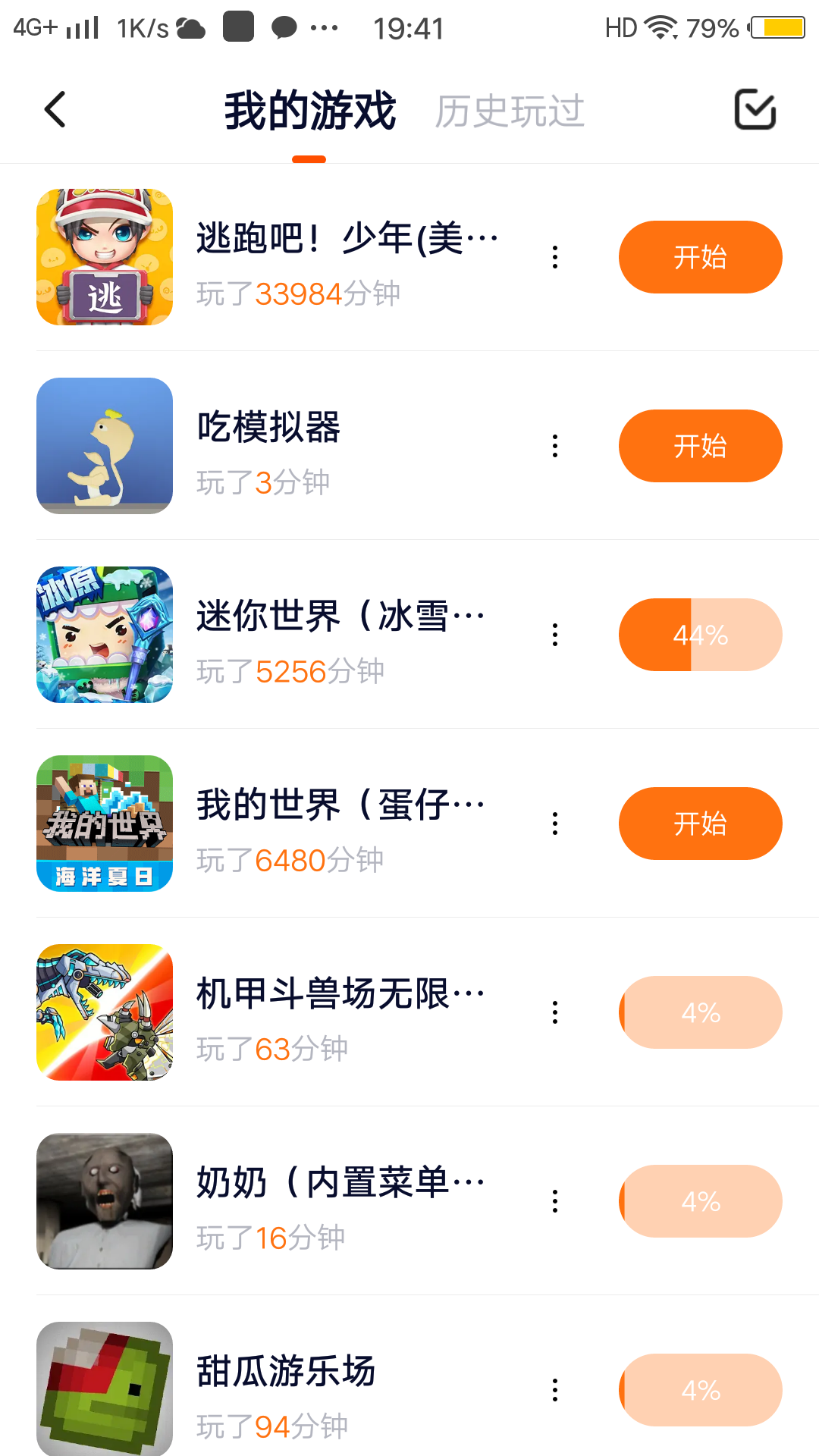
Task: Open more options for 逃跑吧！少年
Action: (555, 257)
